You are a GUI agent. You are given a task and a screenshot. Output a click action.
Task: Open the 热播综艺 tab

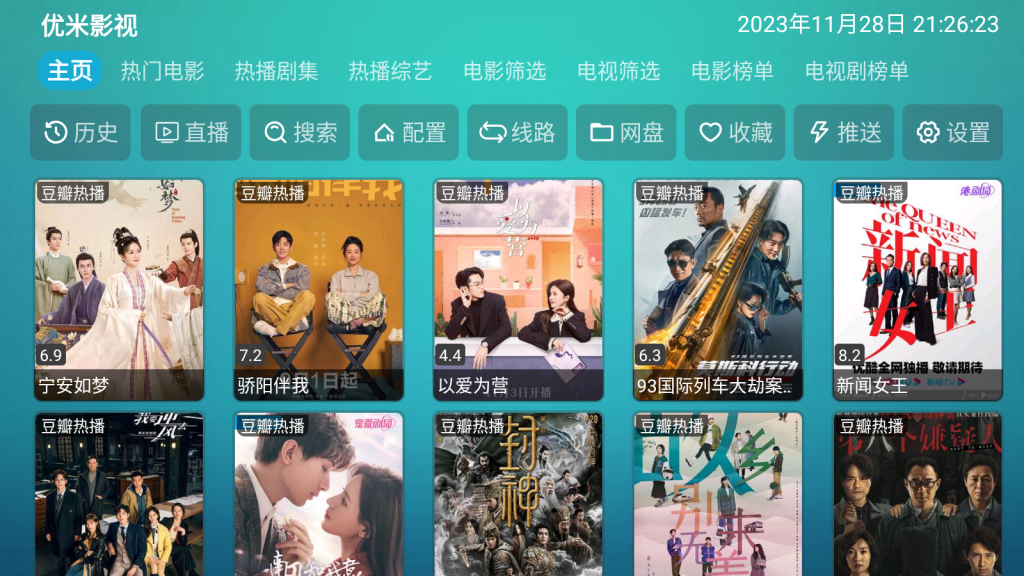[x=390, y=72]
